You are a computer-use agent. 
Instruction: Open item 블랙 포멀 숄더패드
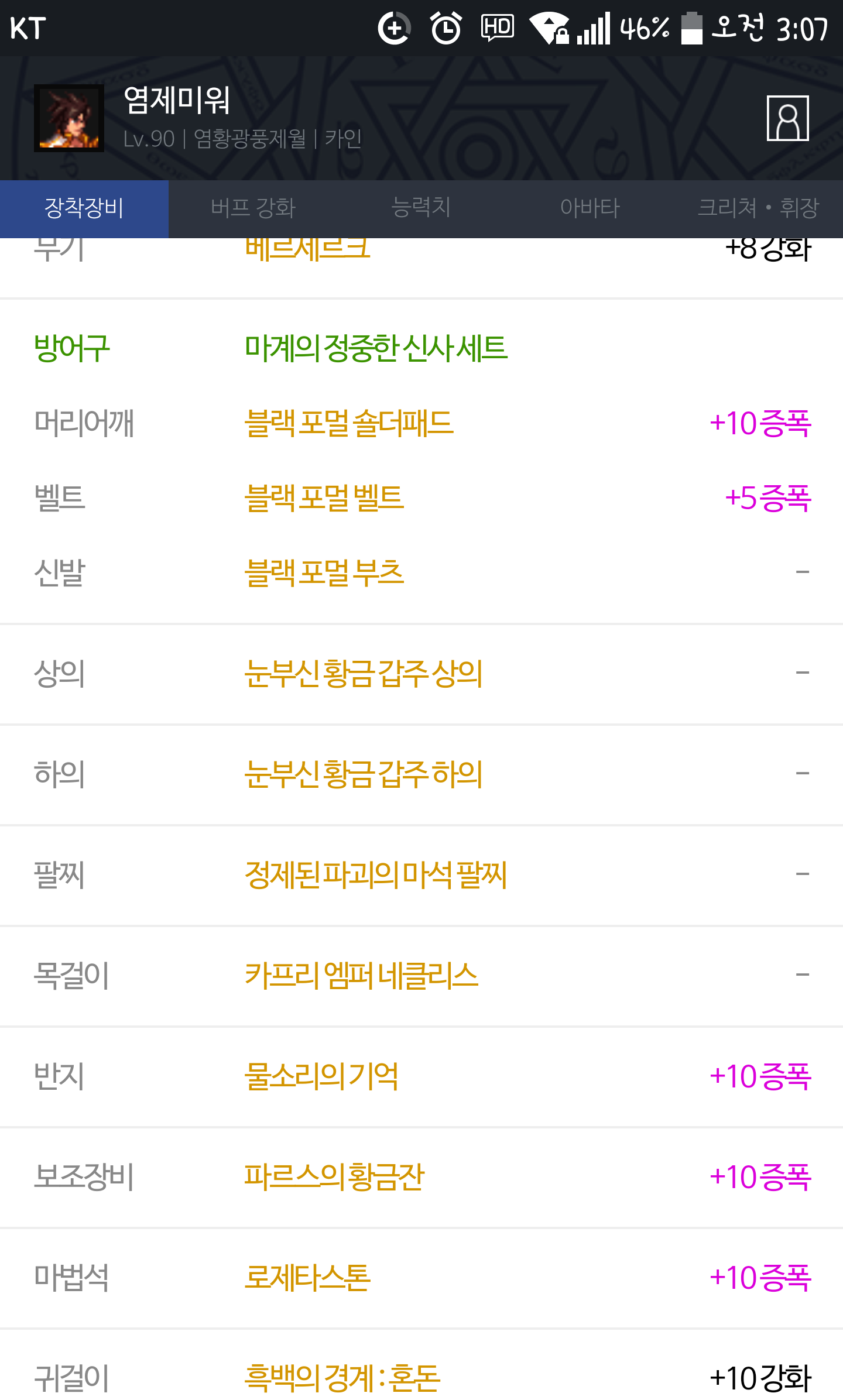349,423
